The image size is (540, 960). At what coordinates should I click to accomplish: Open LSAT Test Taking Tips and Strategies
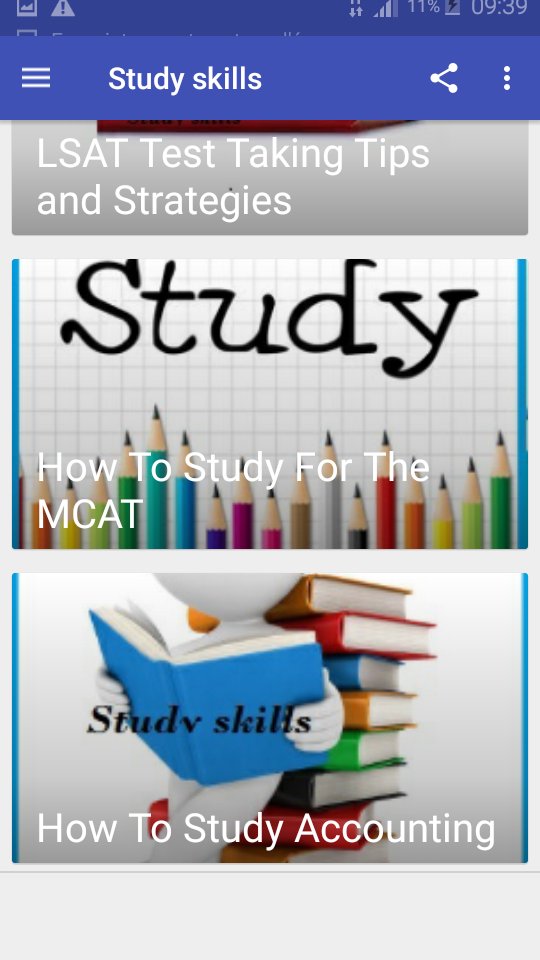(270, 178)
